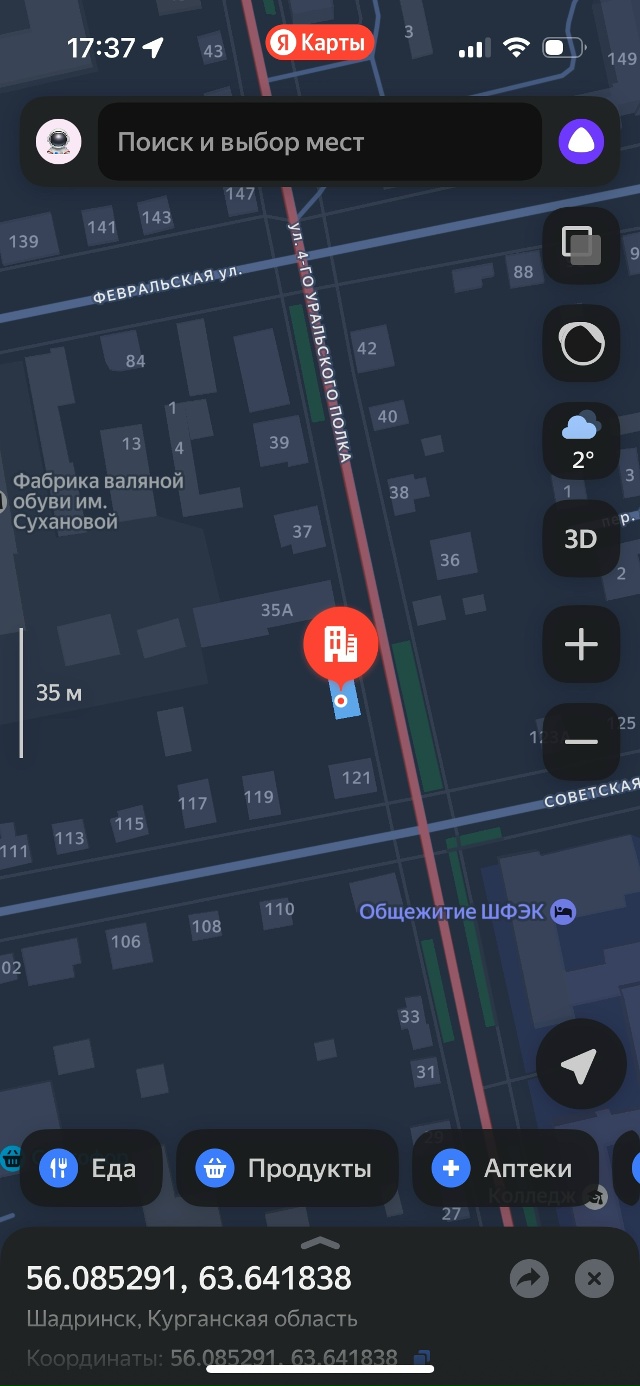Zoom out with the minus button
Image resolution: width=640 pixels, height=1386 pixels.
(581, 742)
